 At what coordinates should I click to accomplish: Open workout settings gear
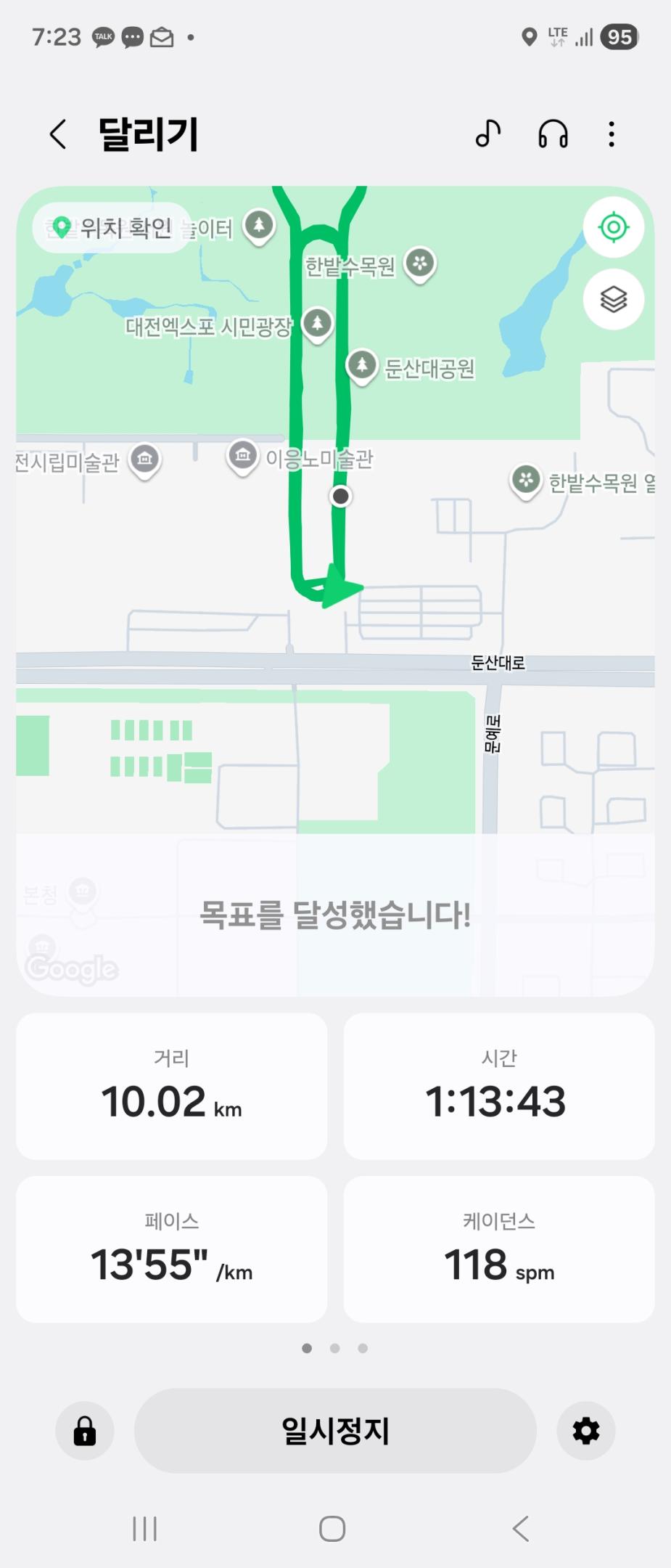pos(586,1431)
